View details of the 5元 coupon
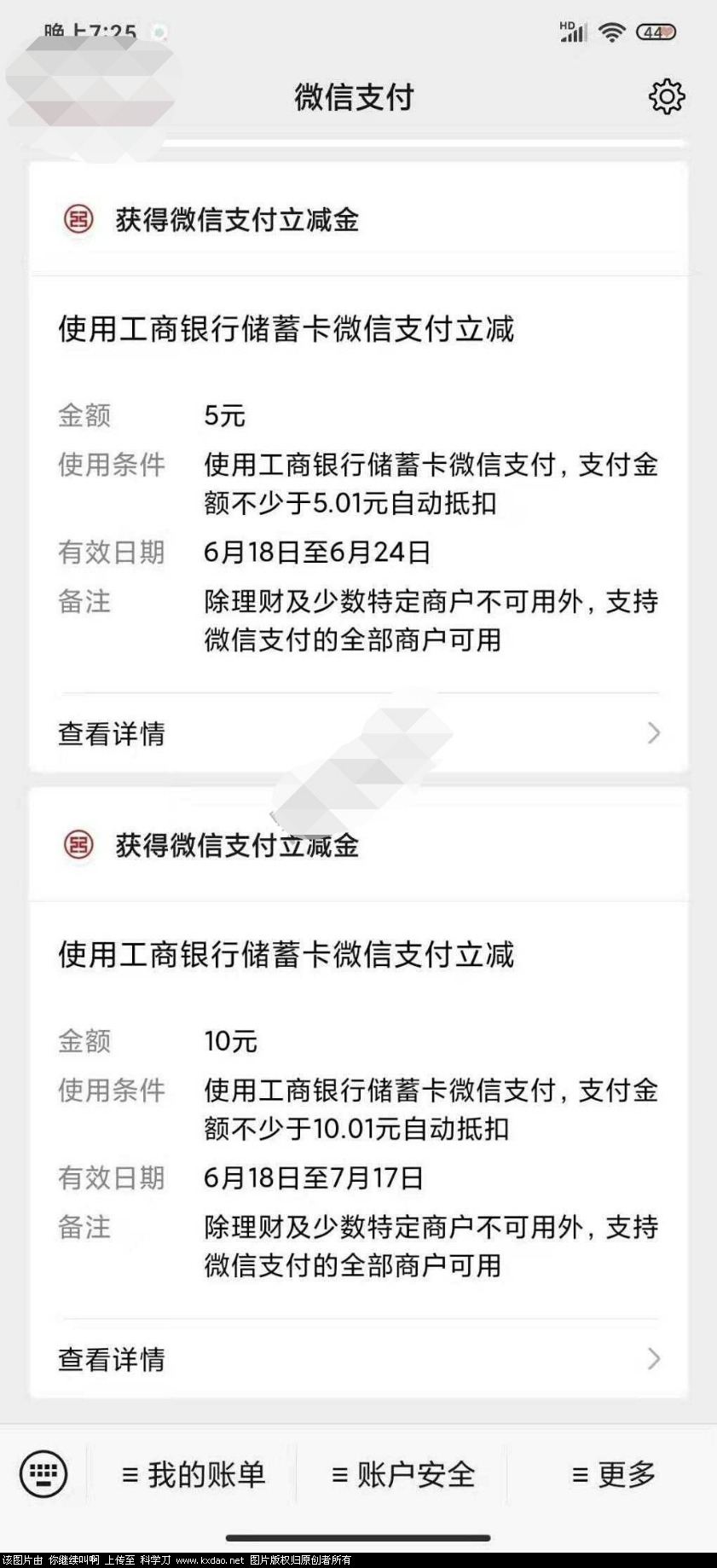717x1568 pixels. click(x=358, y=733)
